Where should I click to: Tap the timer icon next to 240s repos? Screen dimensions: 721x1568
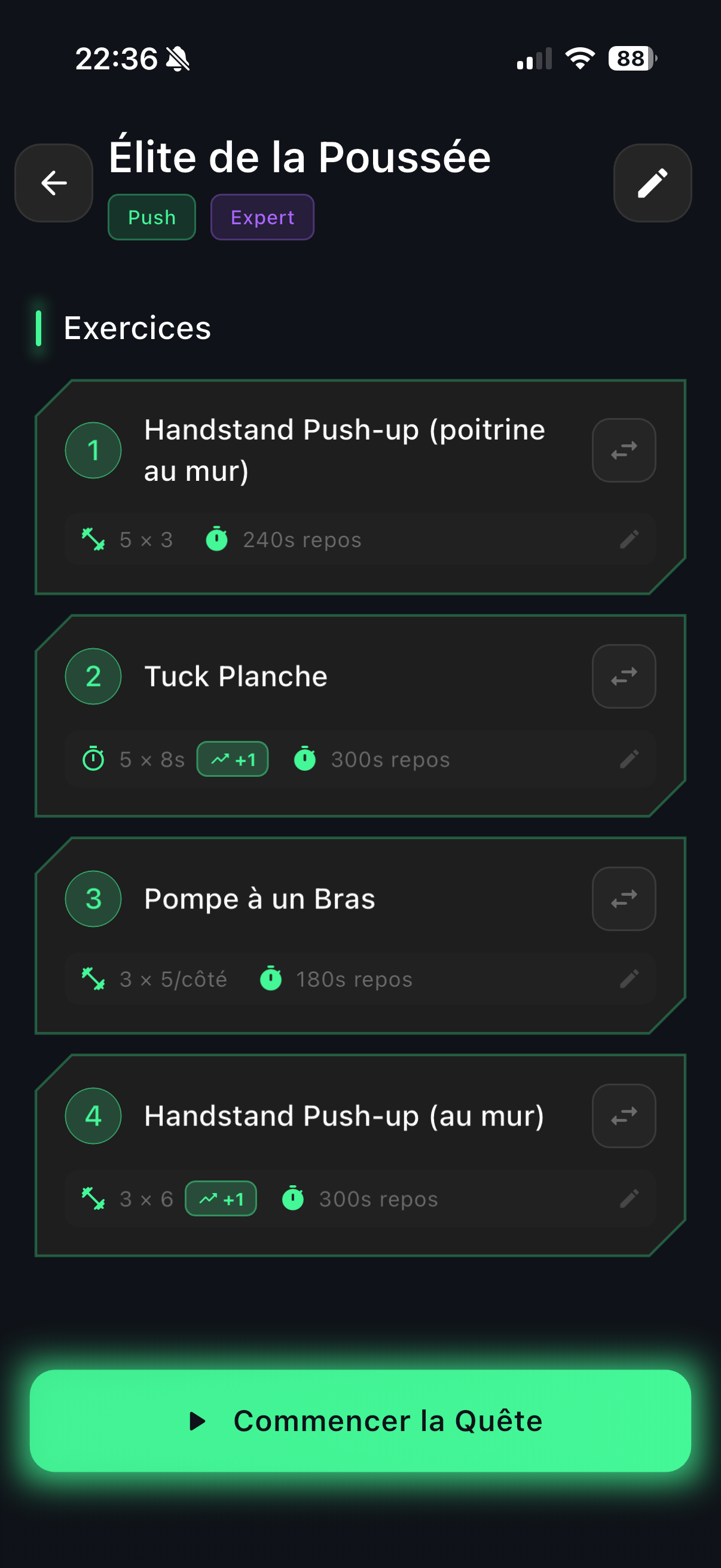(217, 539)
